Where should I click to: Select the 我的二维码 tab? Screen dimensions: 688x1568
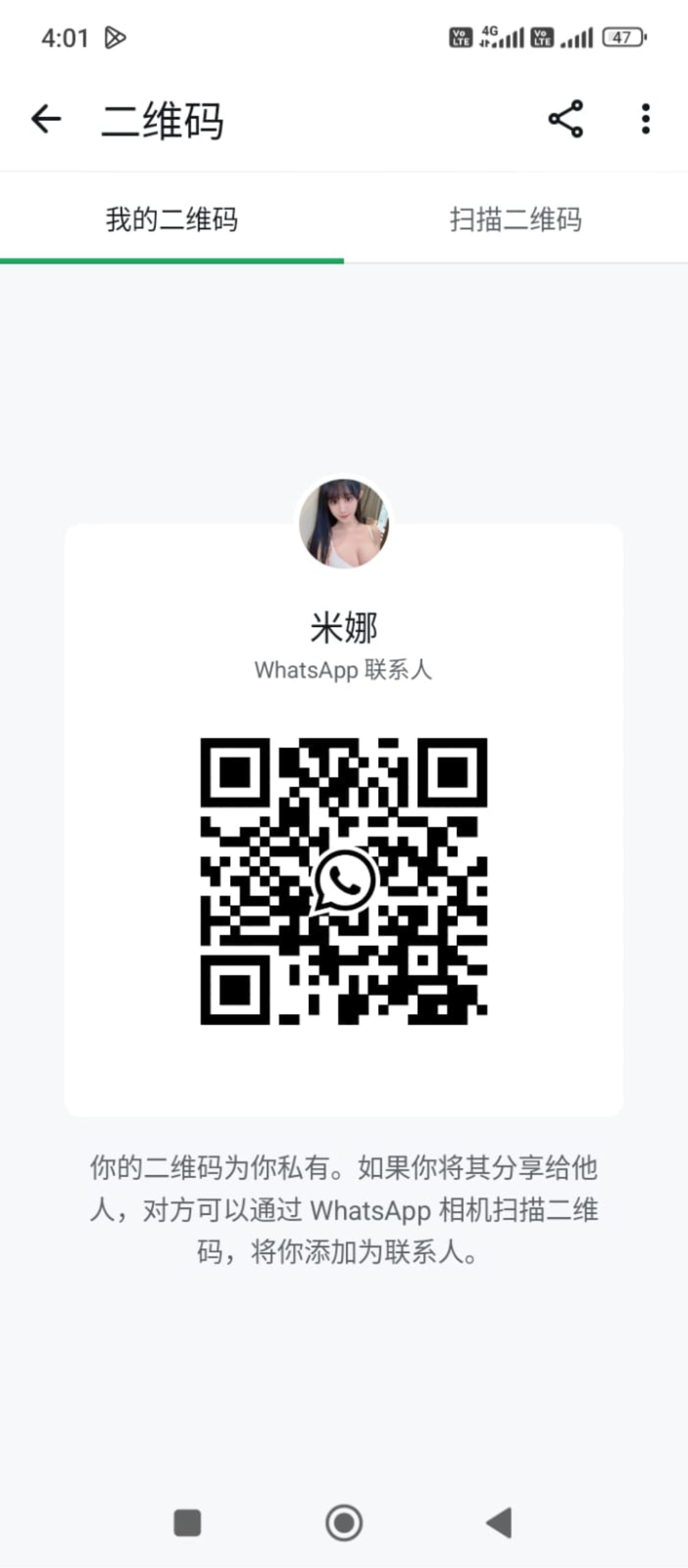[x=172, y=220]
